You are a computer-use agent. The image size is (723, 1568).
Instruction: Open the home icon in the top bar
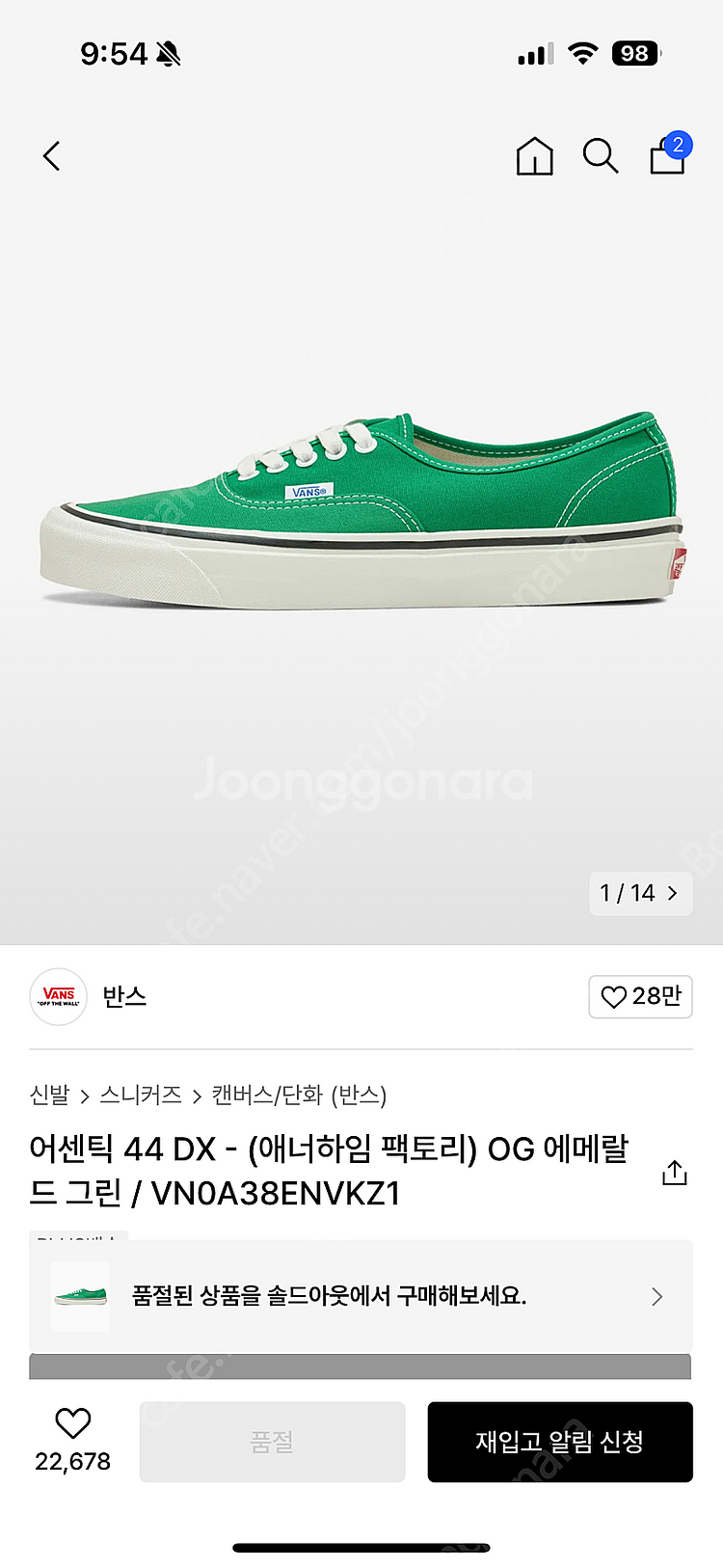[x=534, y=156]
